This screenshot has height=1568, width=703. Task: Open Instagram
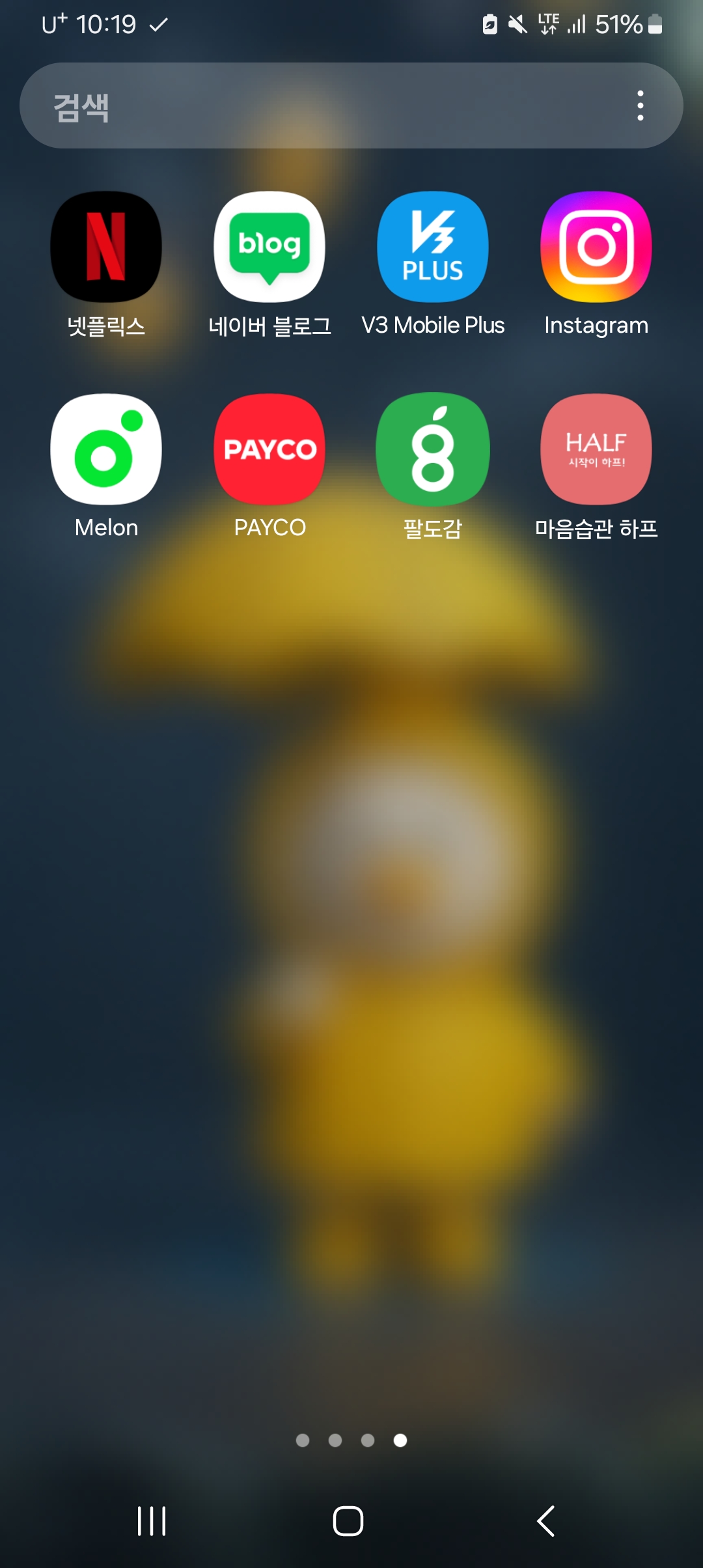(596, 247)
